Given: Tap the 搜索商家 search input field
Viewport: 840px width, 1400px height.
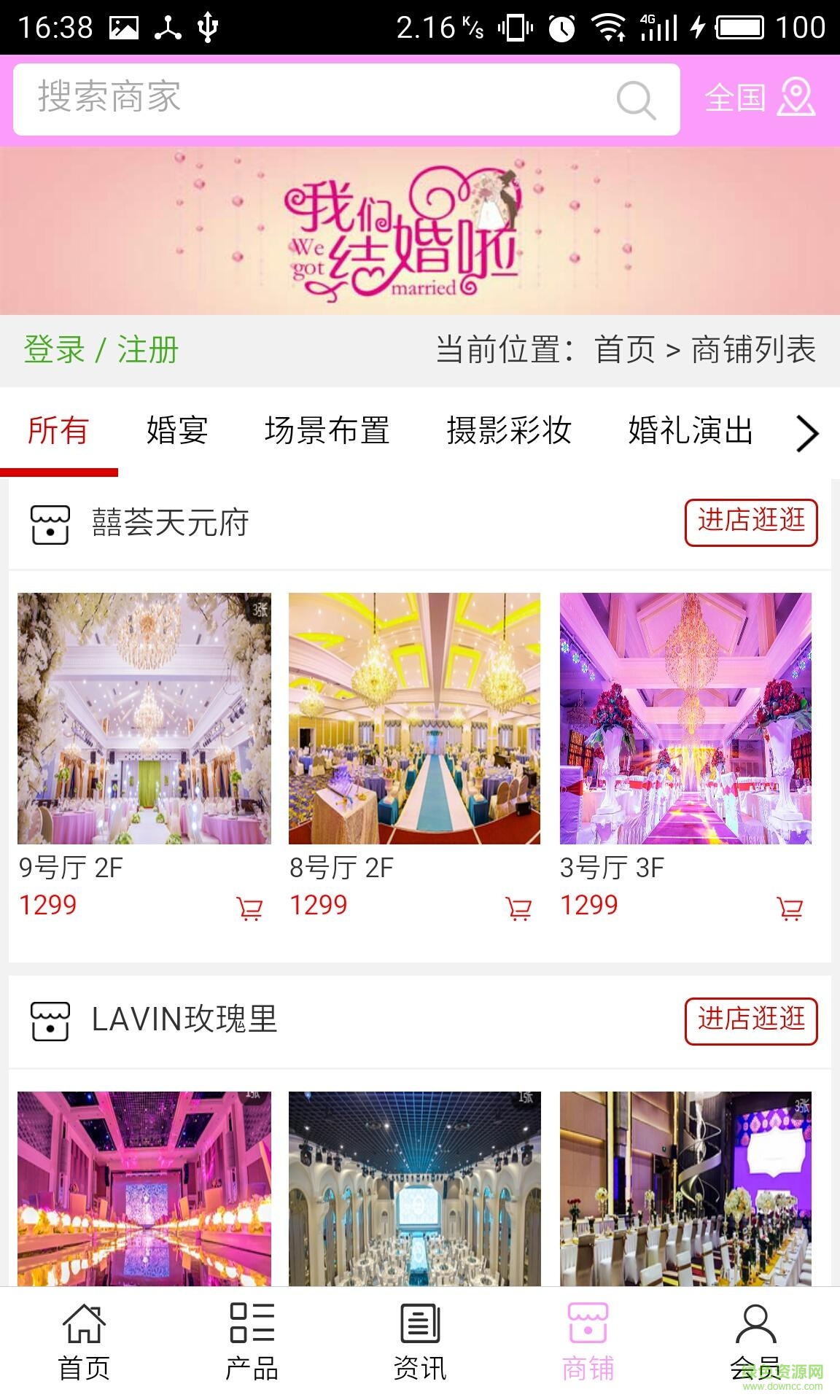Looking at the screenshot, I should click(292, 98).
